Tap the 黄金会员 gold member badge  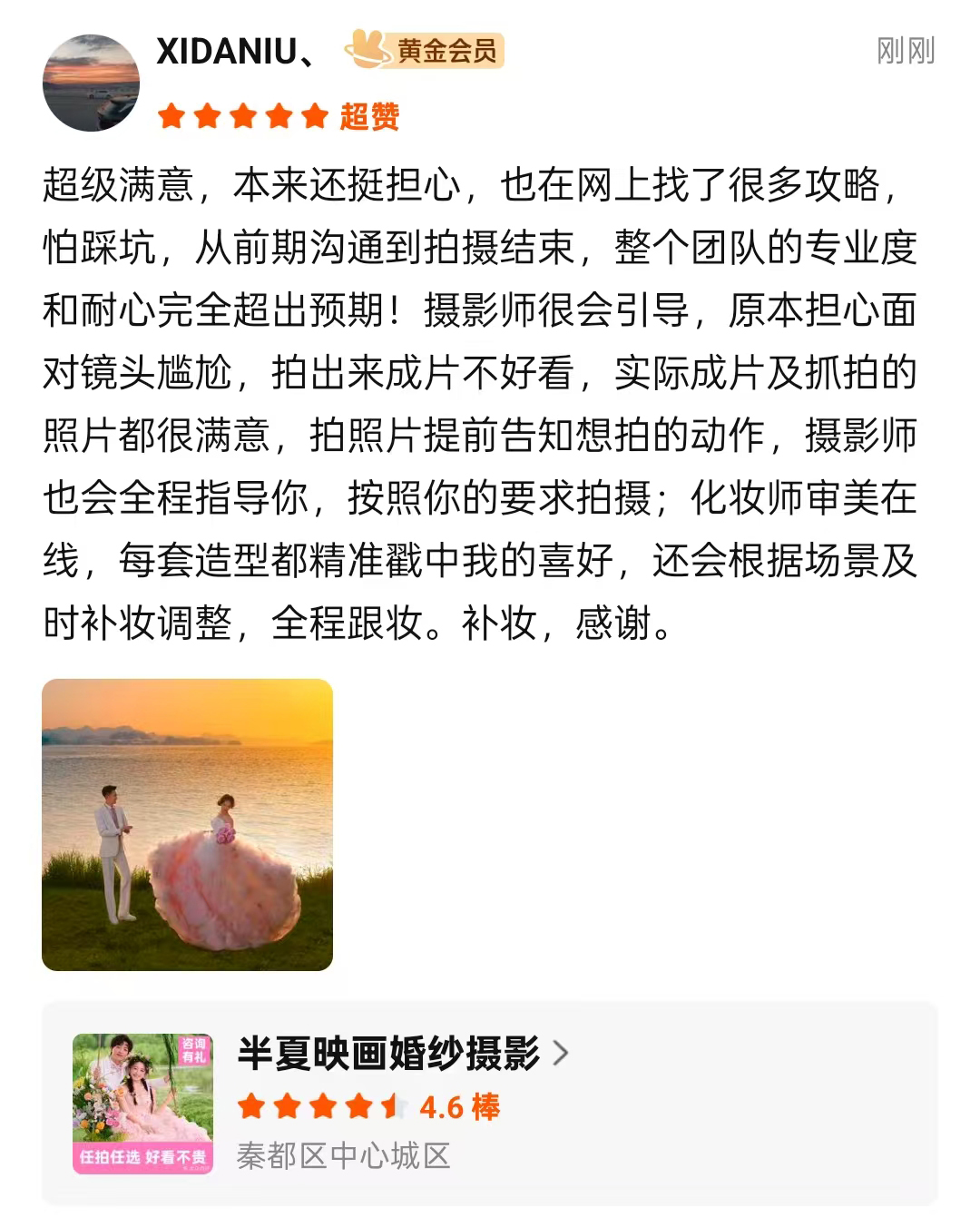425,51
